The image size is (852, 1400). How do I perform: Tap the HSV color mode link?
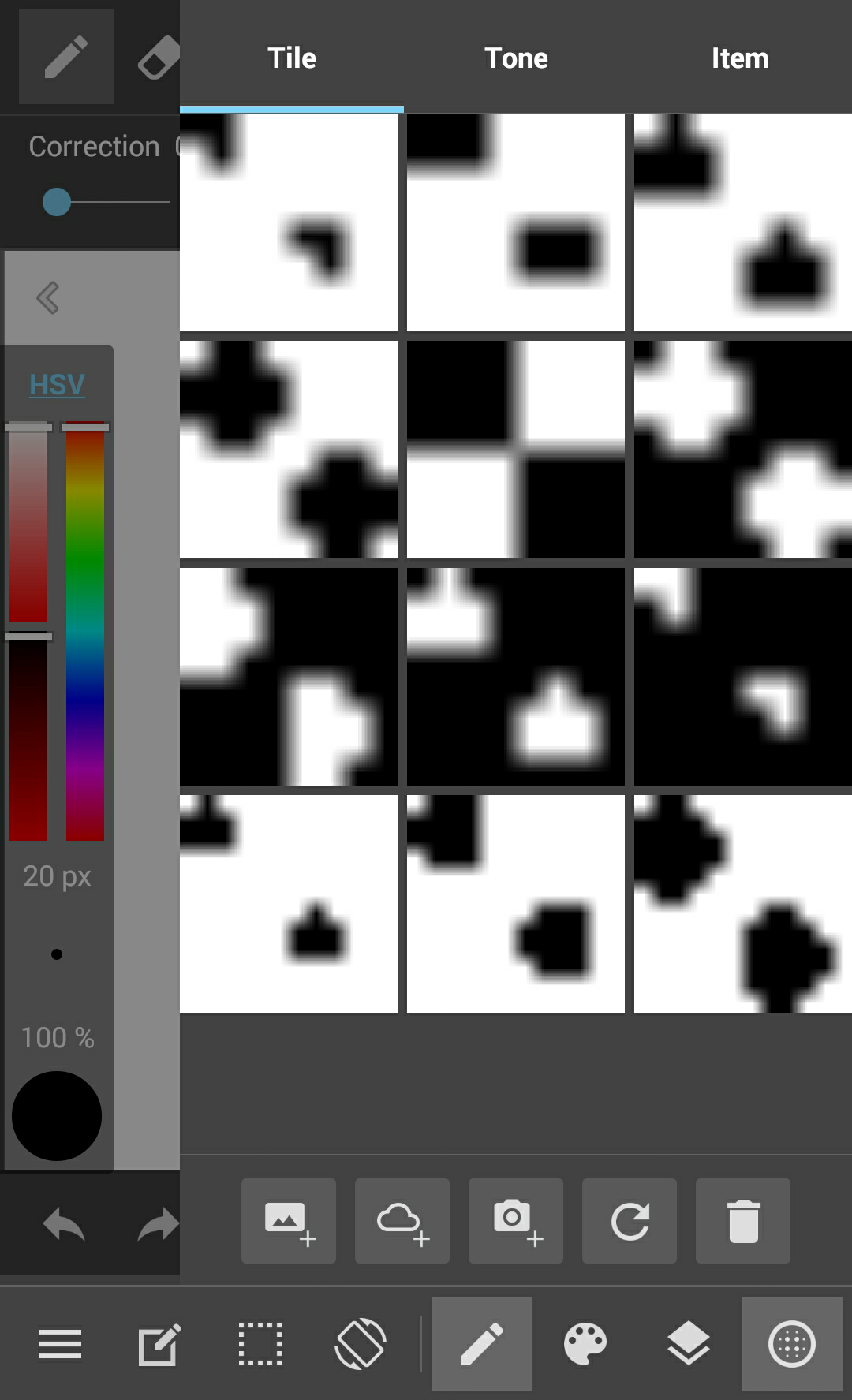57,385
